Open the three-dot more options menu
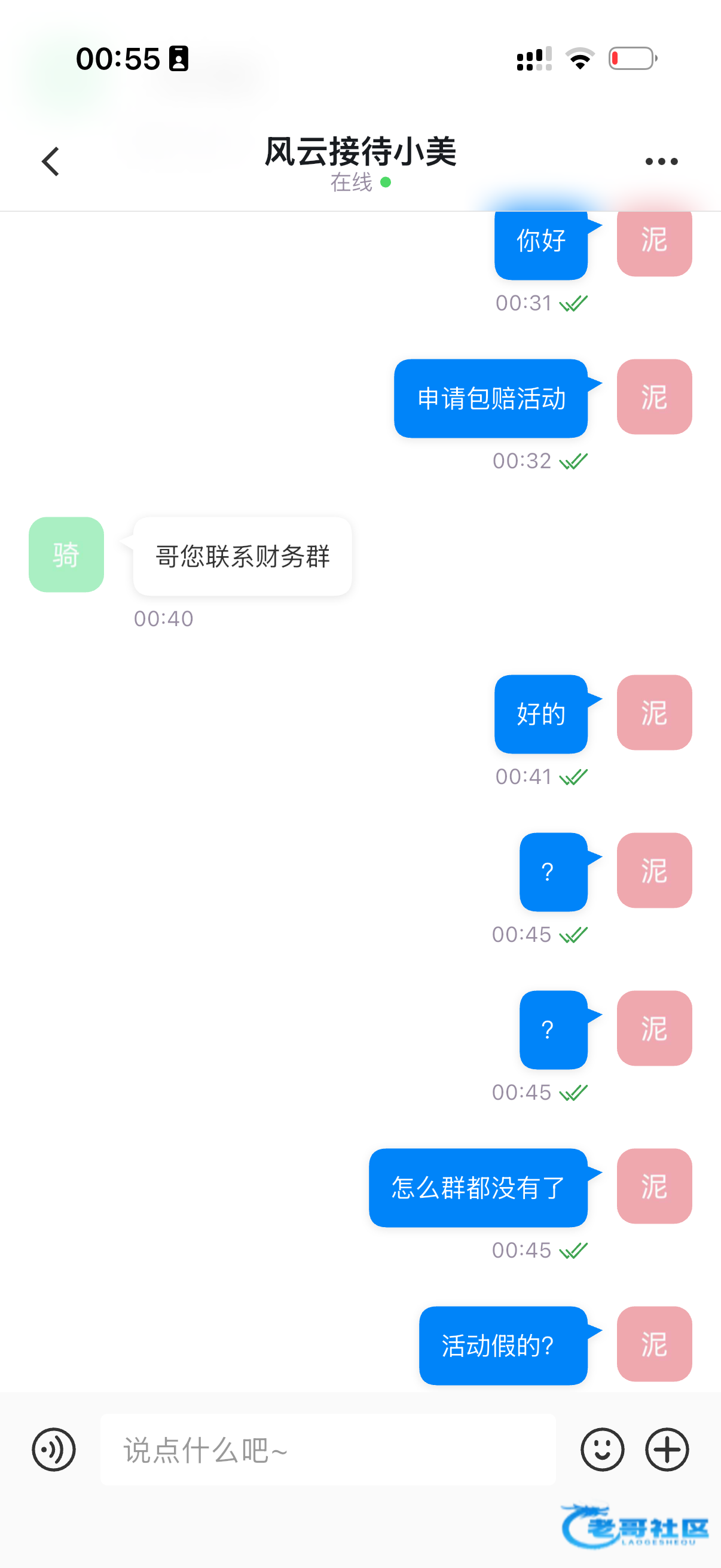 661,161
